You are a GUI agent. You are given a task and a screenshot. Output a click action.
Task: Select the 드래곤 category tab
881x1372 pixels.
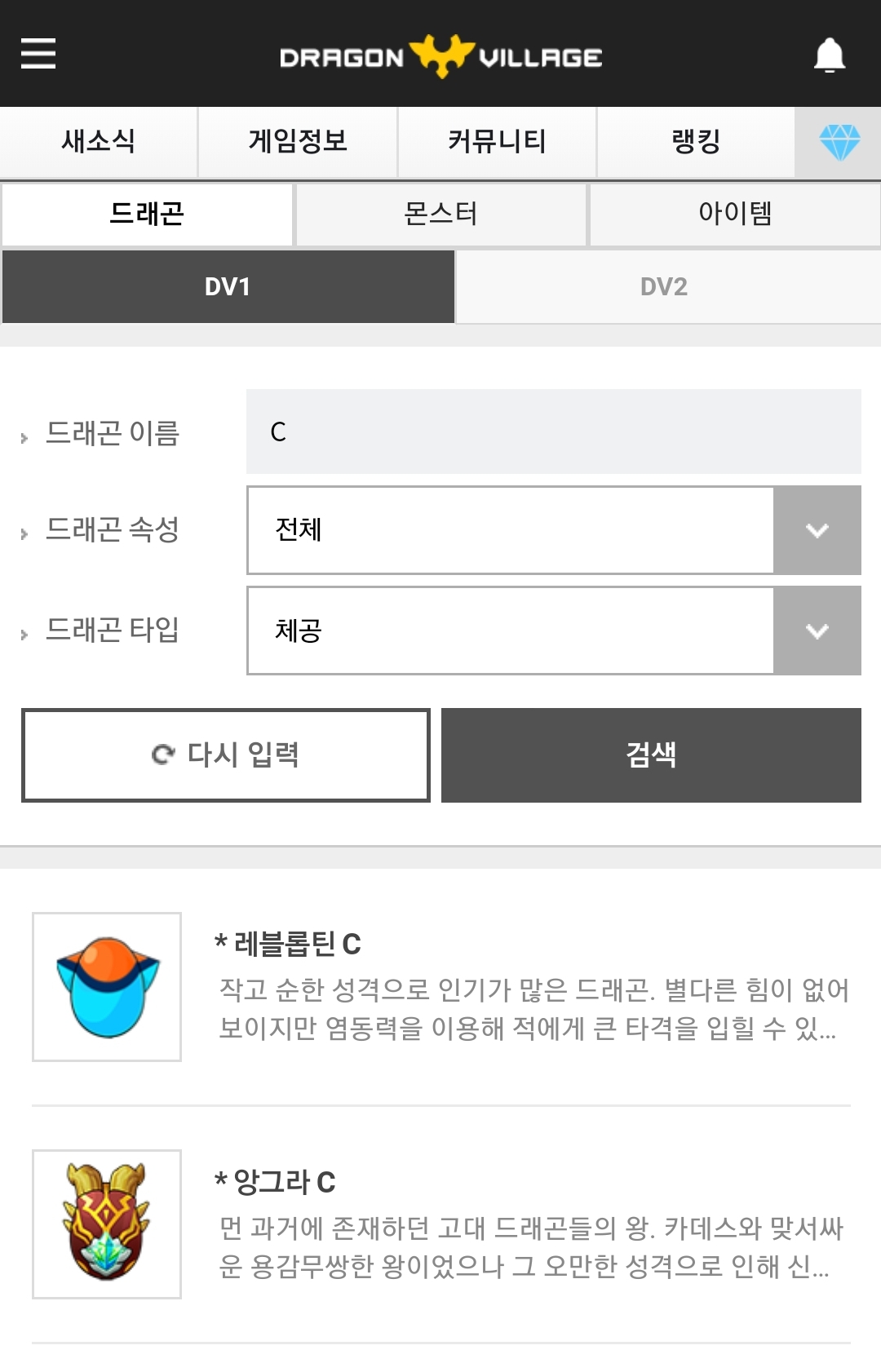click(x=147, y=215)
